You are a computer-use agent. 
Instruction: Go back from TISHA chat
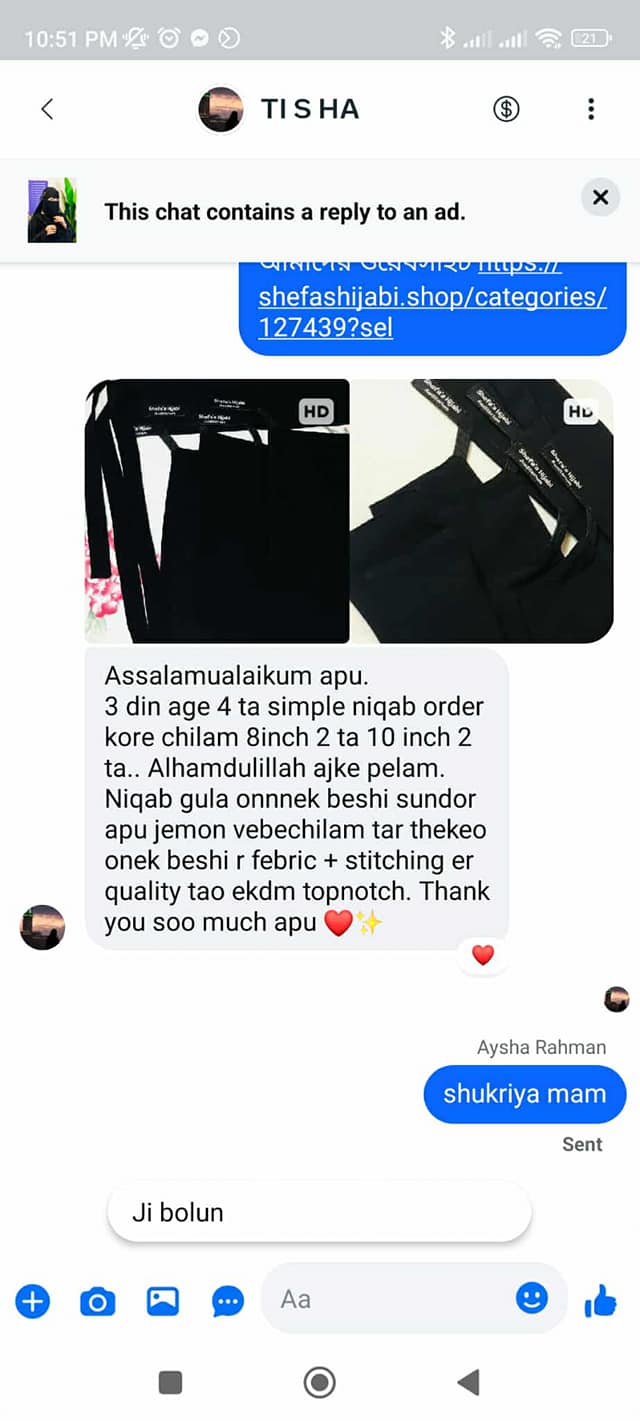click(47, 109)
